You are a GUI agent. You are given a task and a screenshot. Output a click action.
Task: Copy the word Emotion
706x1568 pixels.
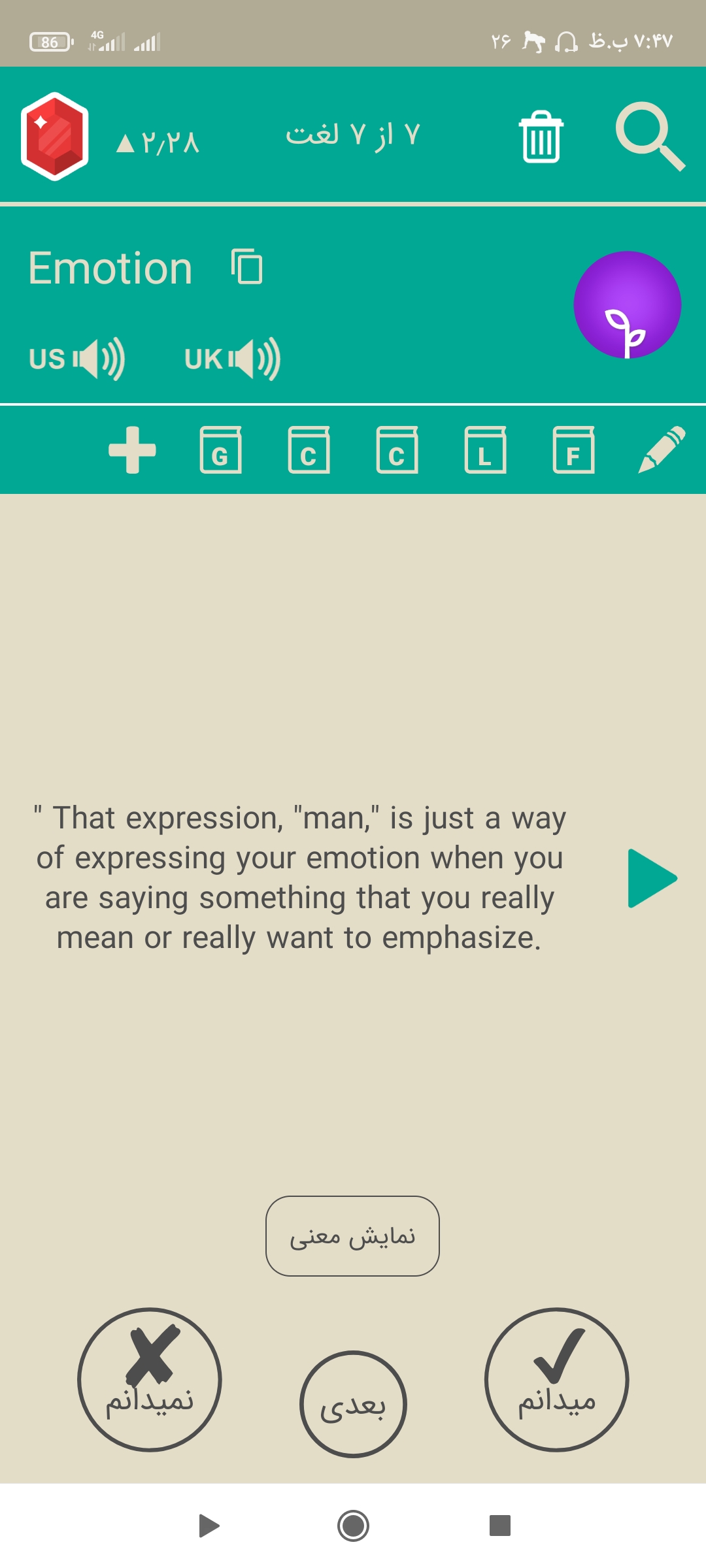(x=247, y=267)
